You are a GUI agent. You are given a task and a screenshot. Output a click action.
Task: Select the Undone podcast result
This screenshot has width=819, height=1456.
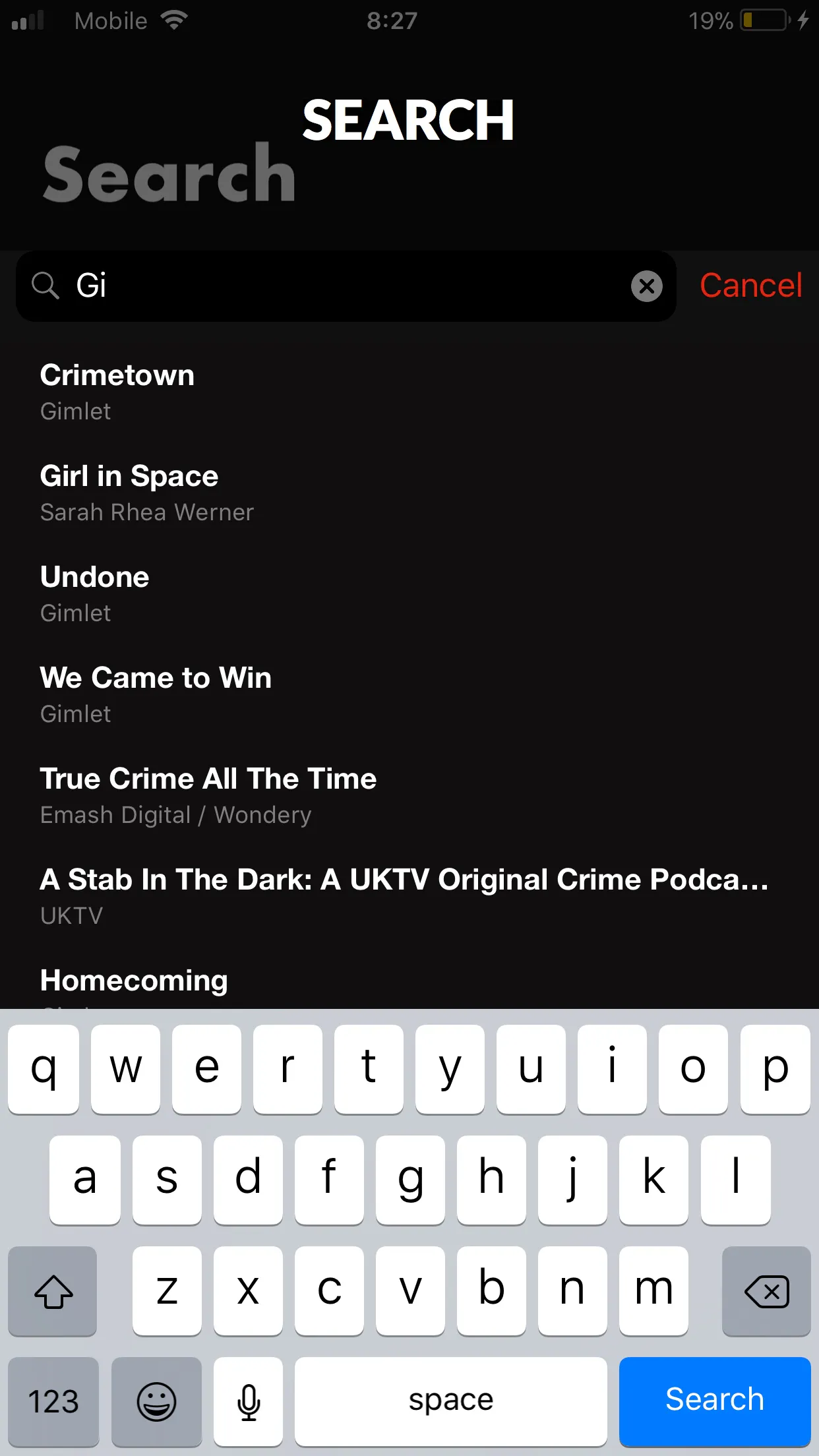click(409, 593)
